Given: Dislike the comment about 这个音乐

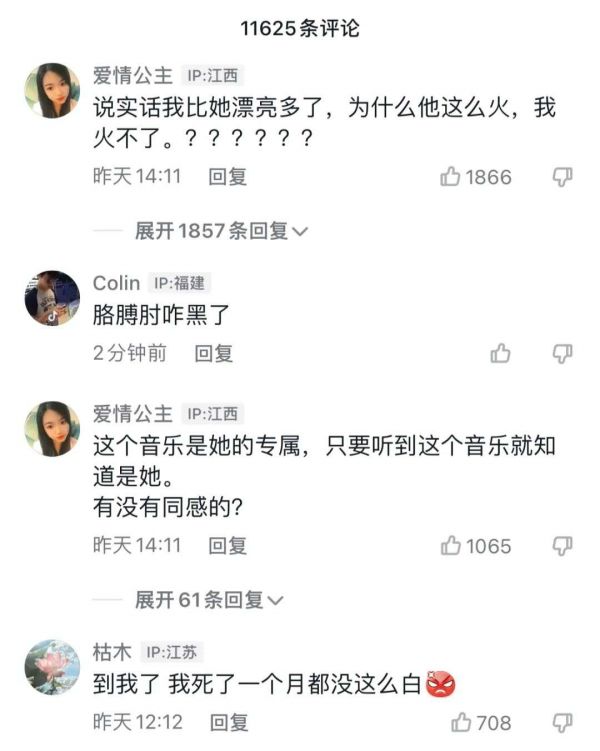Looking at the screenshot, I should (x=563, y=546).
